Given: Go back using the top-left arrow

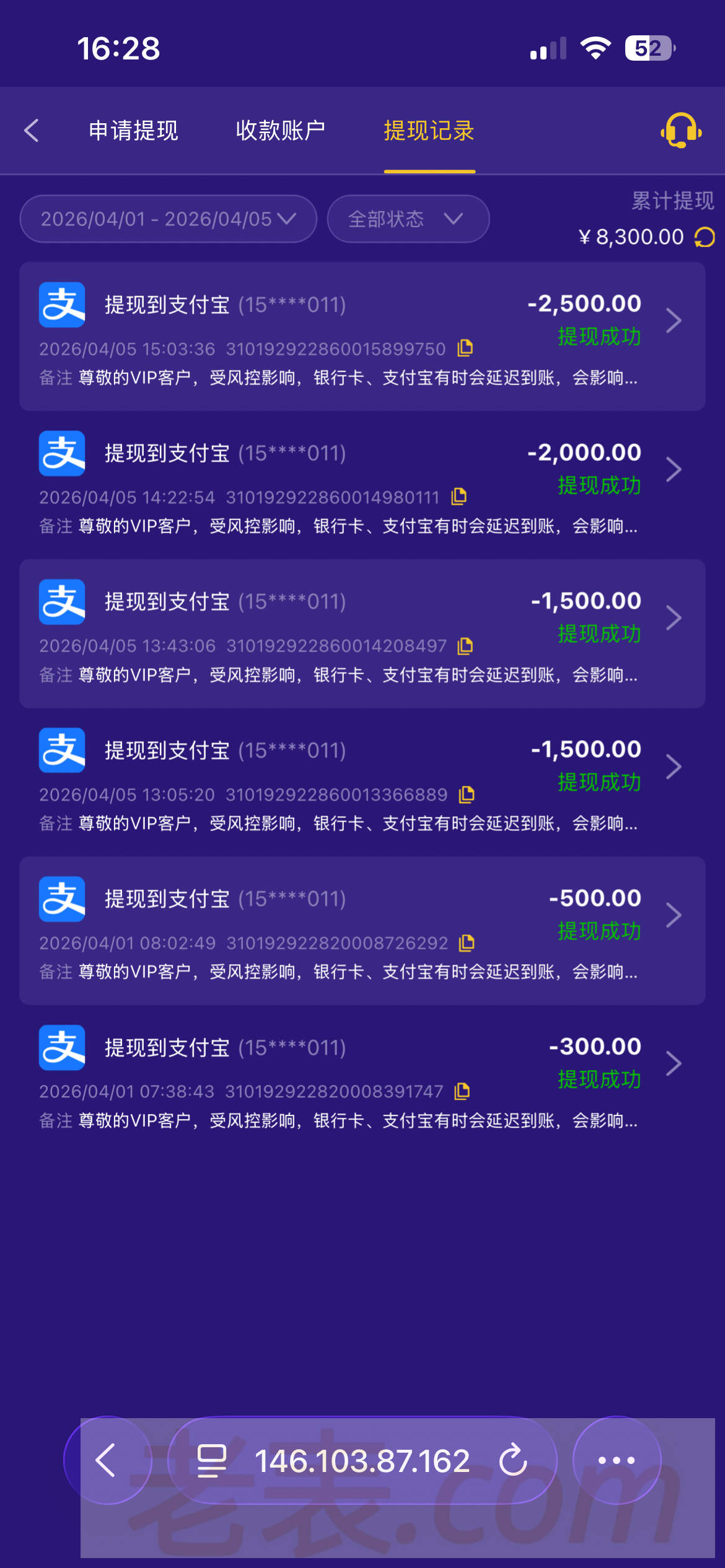Looking at the screenshot, I should [32, 131].
